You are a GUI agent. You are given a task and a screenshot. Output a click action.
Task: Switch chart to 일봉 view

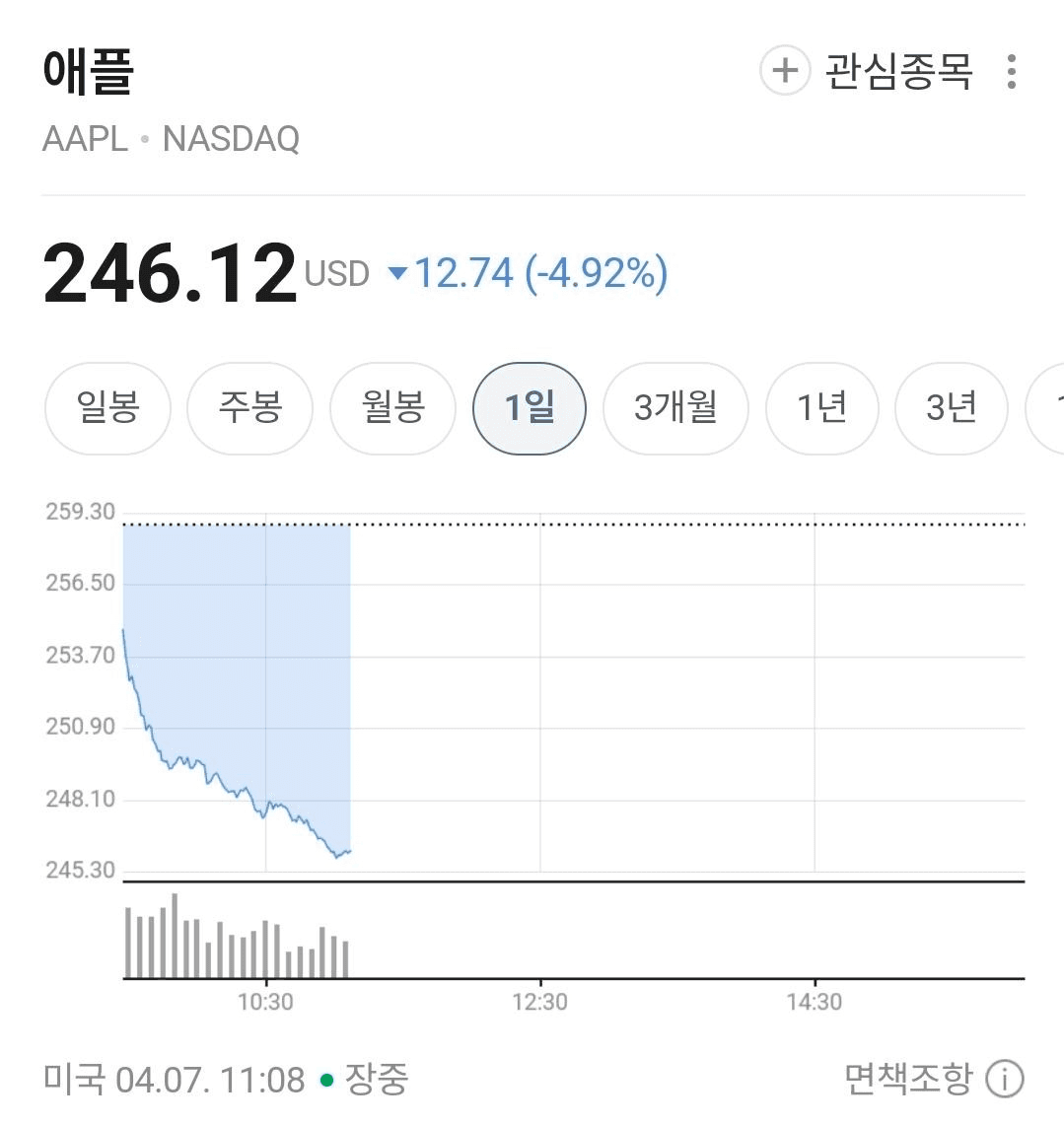point(107,408)
